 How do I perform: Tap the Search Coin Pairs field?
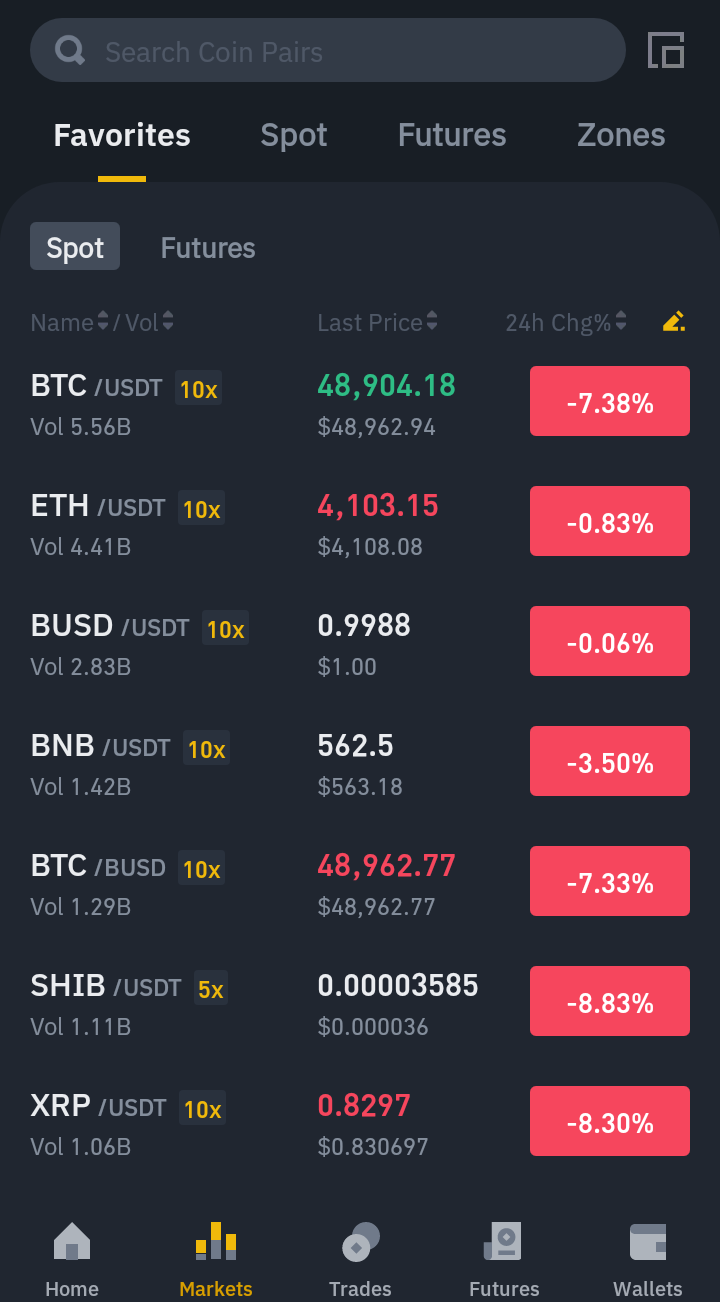tap(327, 51)
